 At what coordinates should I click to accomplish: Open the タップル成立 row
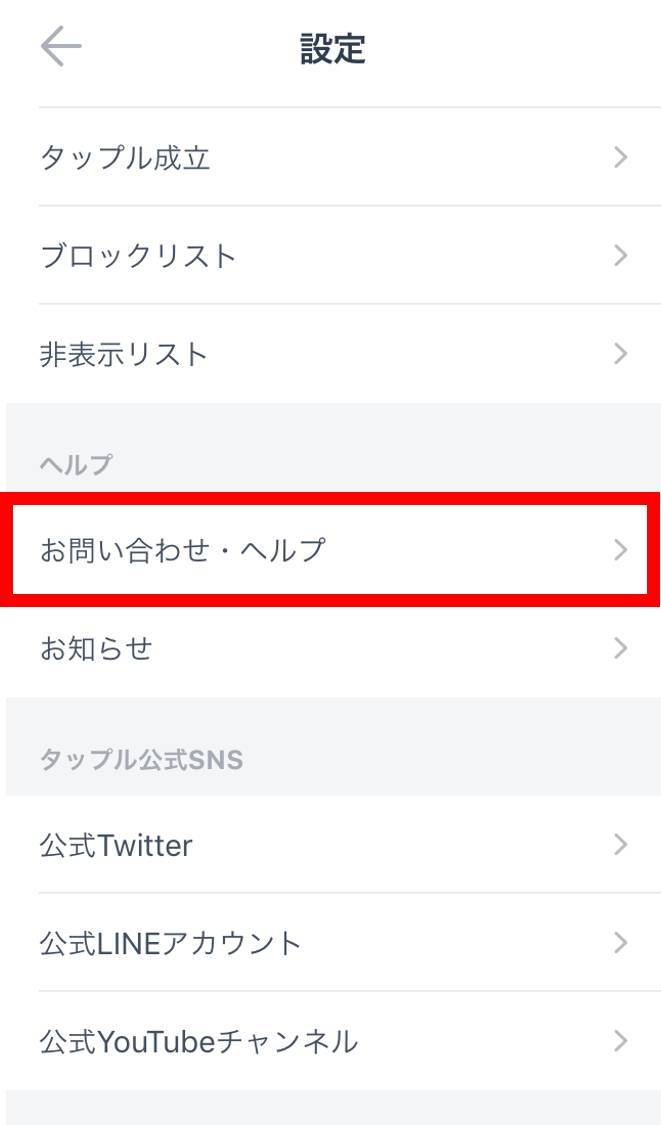[333, 157]
